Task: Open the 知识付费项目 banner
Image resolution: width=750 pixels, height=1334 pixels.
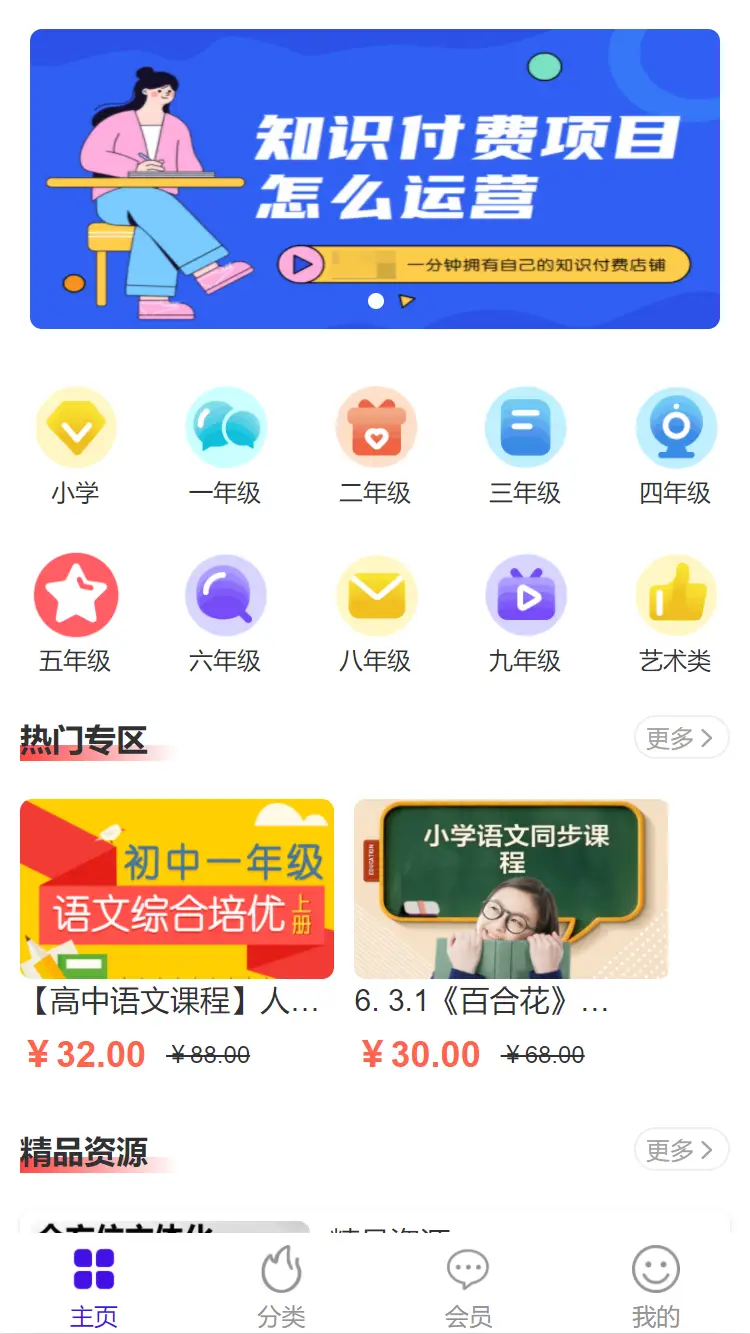Action: pos(375,179)
